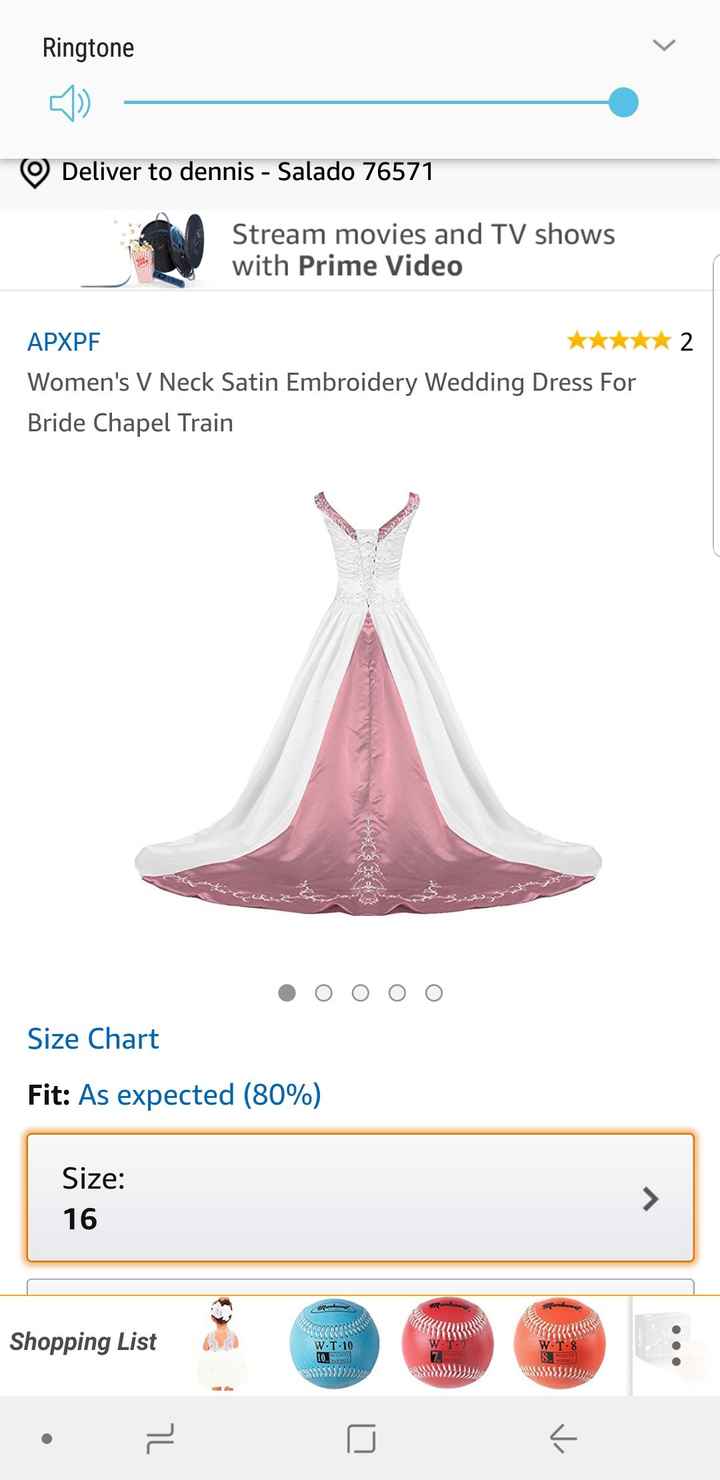Mute audio via the speaker icon
Viewport: 720px width, 1480px height.
68,101
